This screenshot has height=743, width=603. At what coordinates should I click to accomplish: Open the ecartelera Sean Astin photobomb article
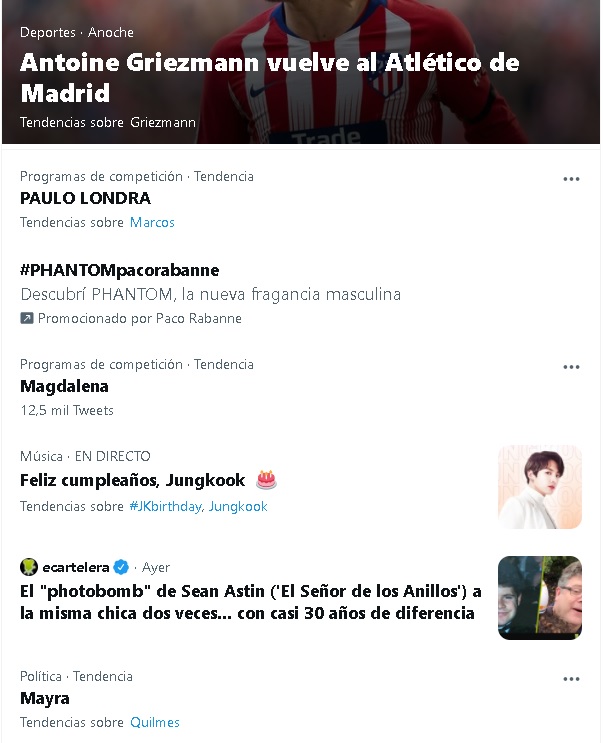click(250, 602)
